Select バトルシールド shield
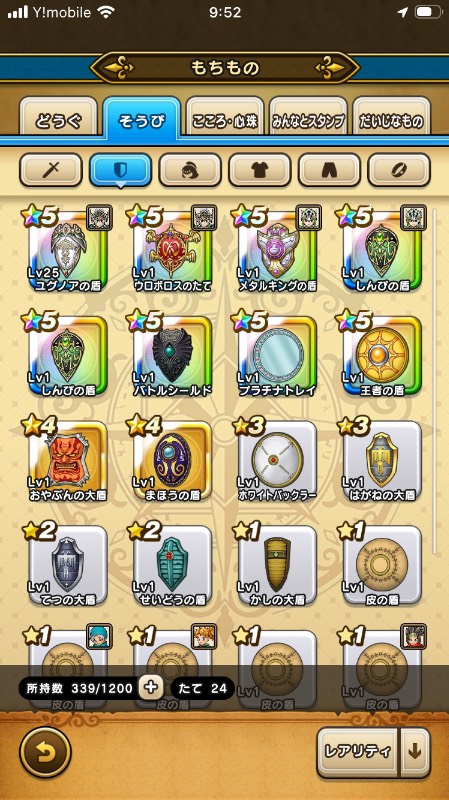This screenshot has height=800, width=449. (x=172, y=354)
